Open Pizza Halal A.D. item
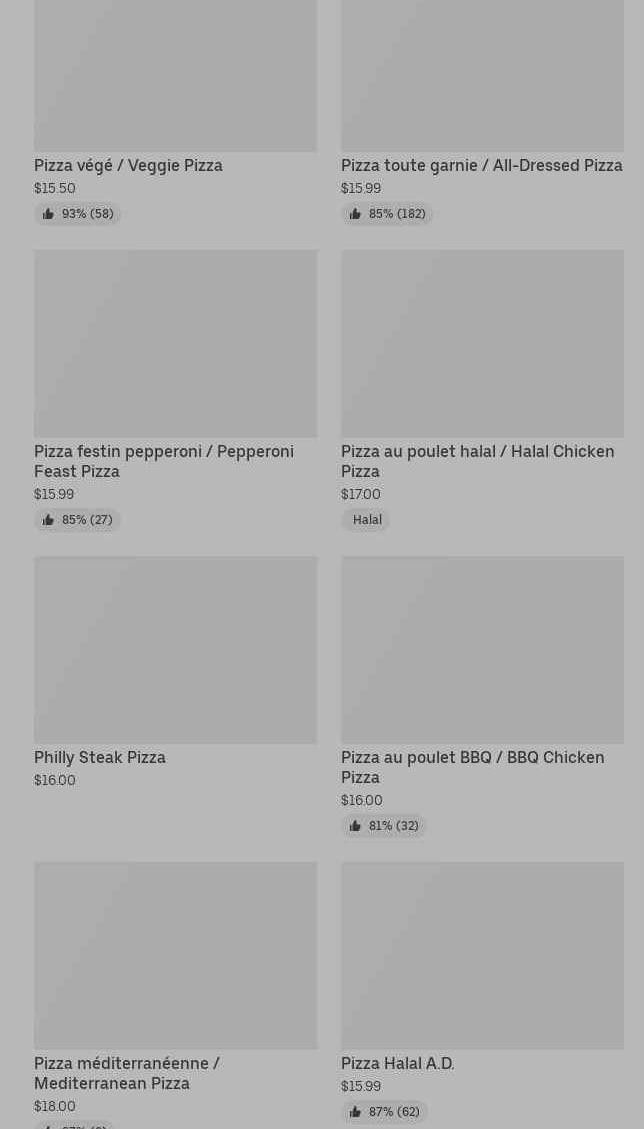 pos(482,994)
